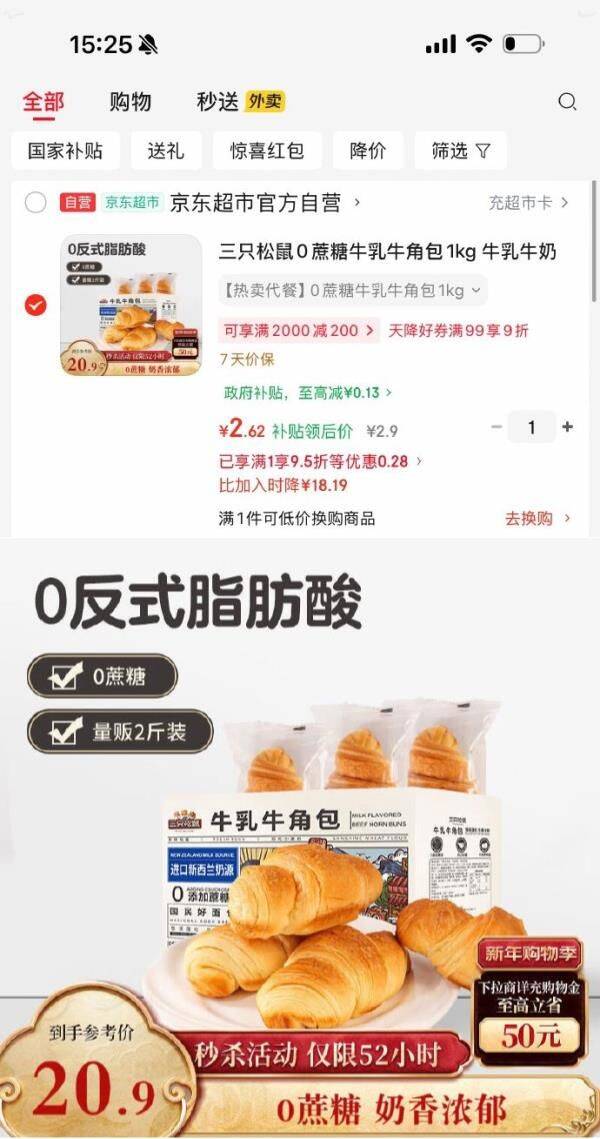The image size is (600, 1139).
Task: Select all items from 京东超市官方自营
Action: tap(35, 203)
